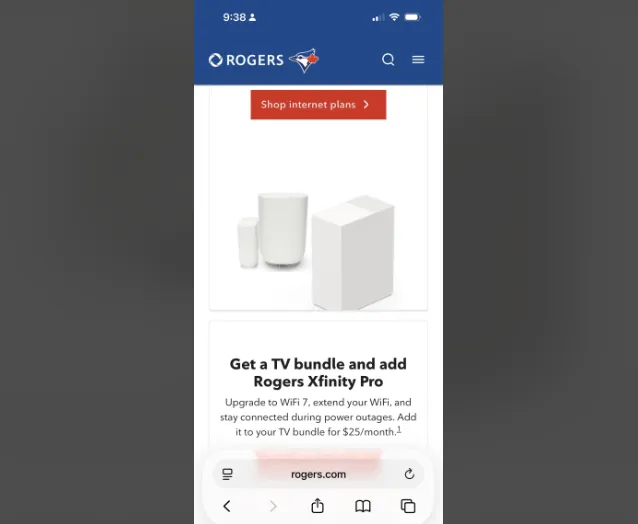Show all open tabs
Image resolution: width=638 pixels, height=524 pixels.
pyautogui.click(x=408, y=506)
